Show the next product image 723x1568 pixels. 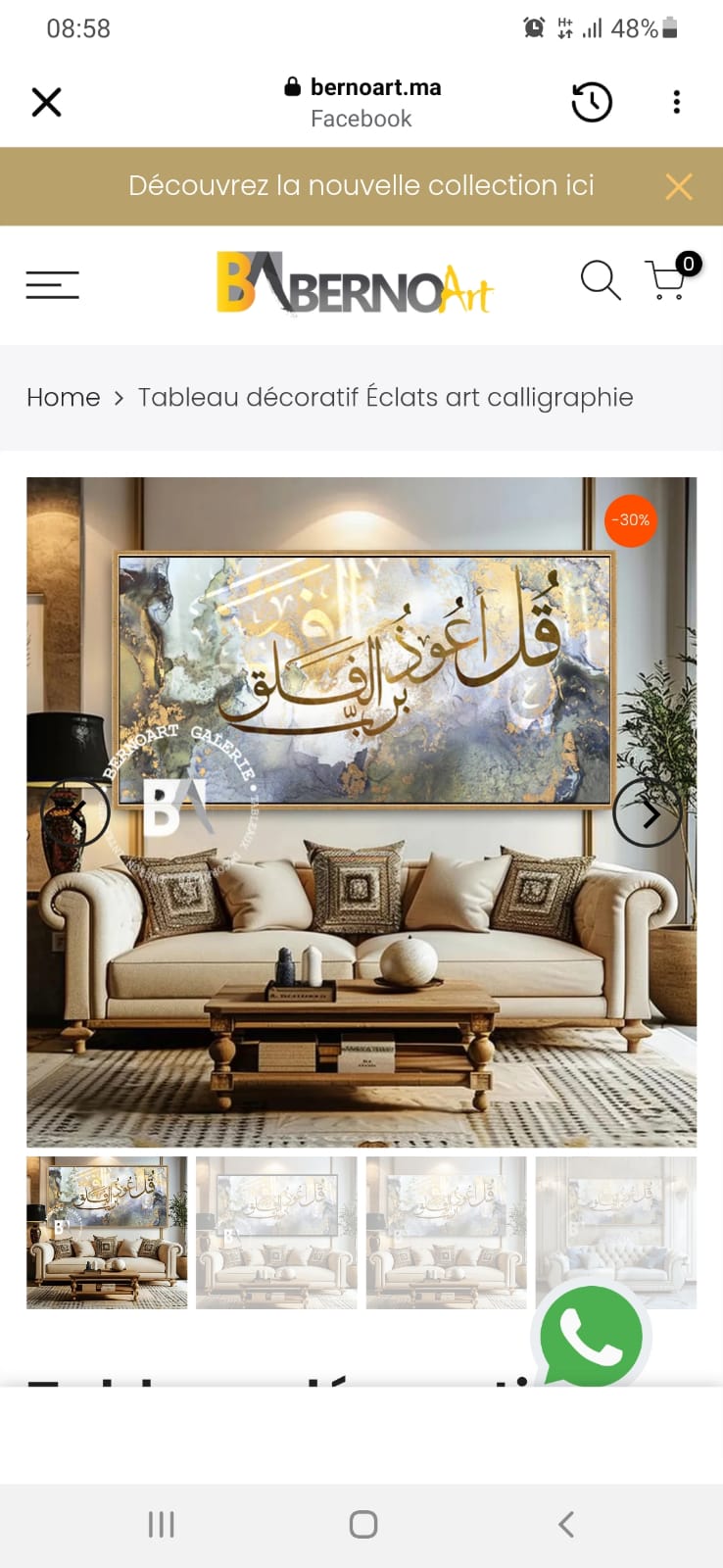[x=648, y=812]
